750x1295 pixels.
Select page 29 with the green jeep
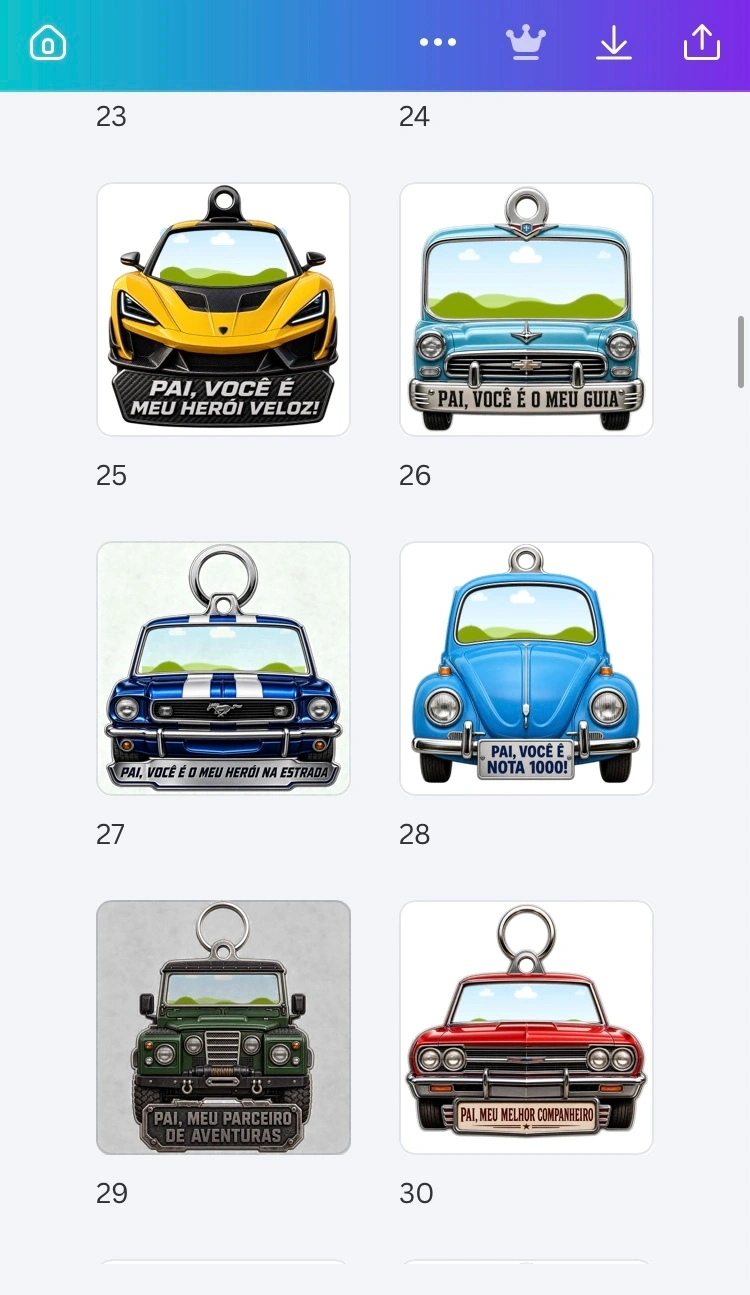(x=223, y=1027)
